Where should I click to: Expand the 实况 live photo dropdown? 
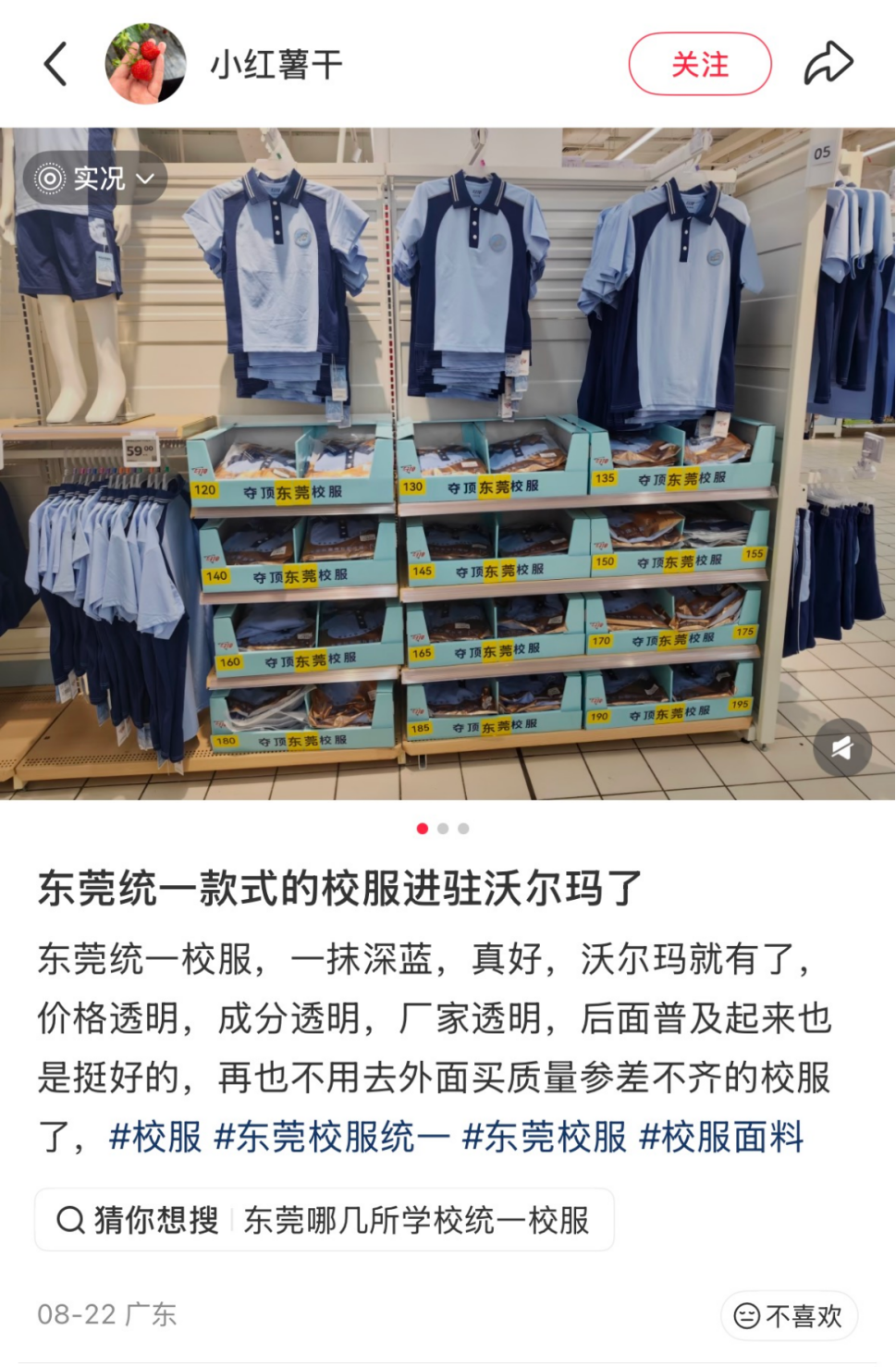(x=95, y=178)
